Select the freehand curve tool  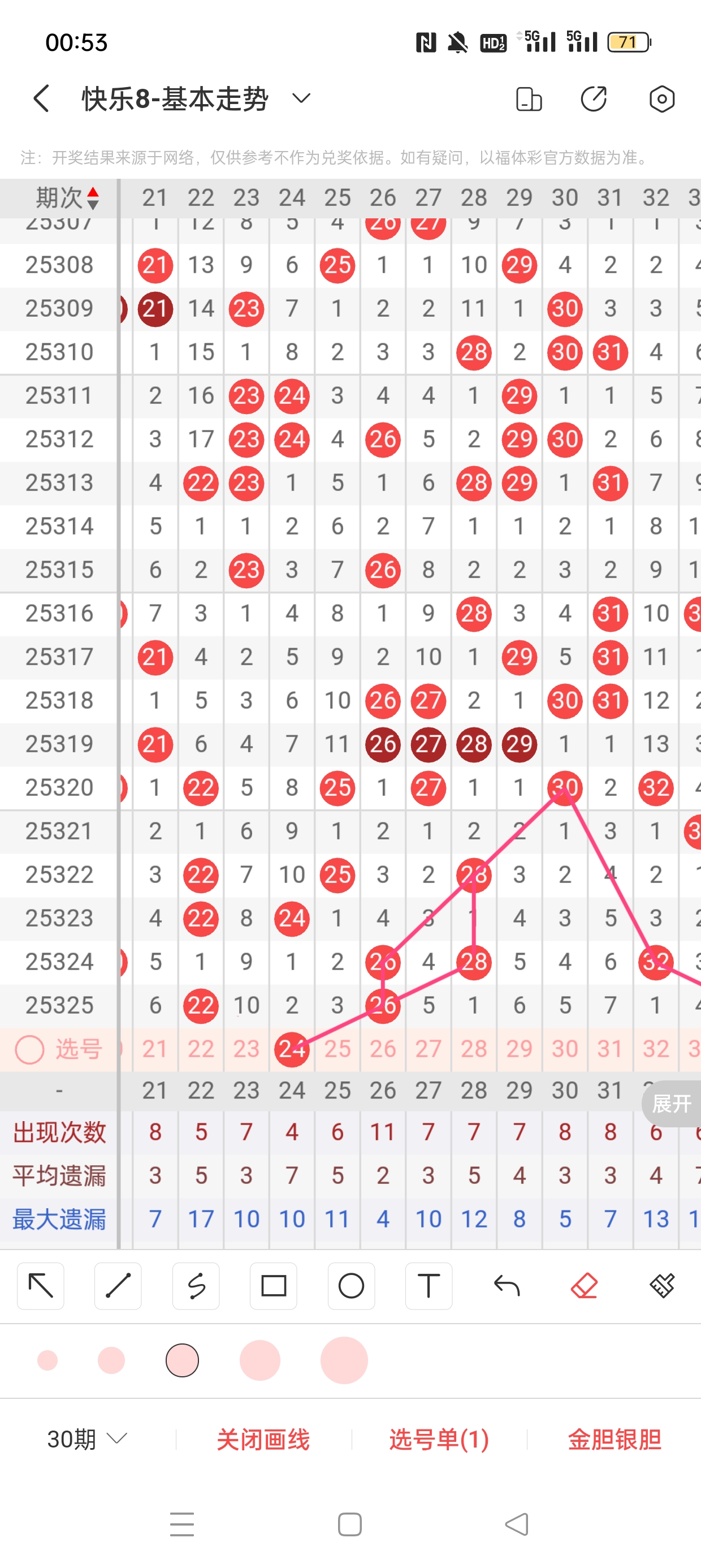click(x=196, y=1286)
